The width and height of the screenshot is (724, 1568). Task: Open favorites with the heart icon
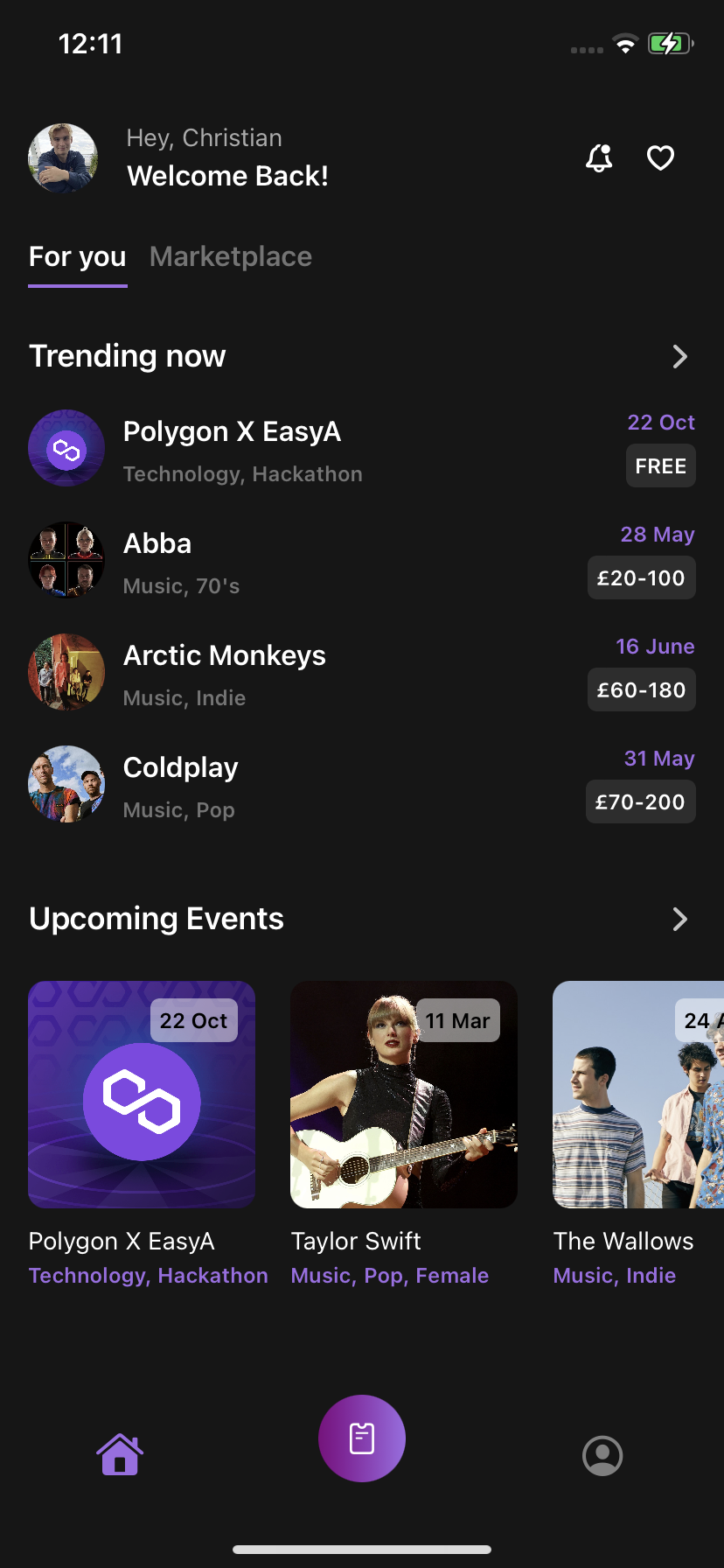click(660, 158)
